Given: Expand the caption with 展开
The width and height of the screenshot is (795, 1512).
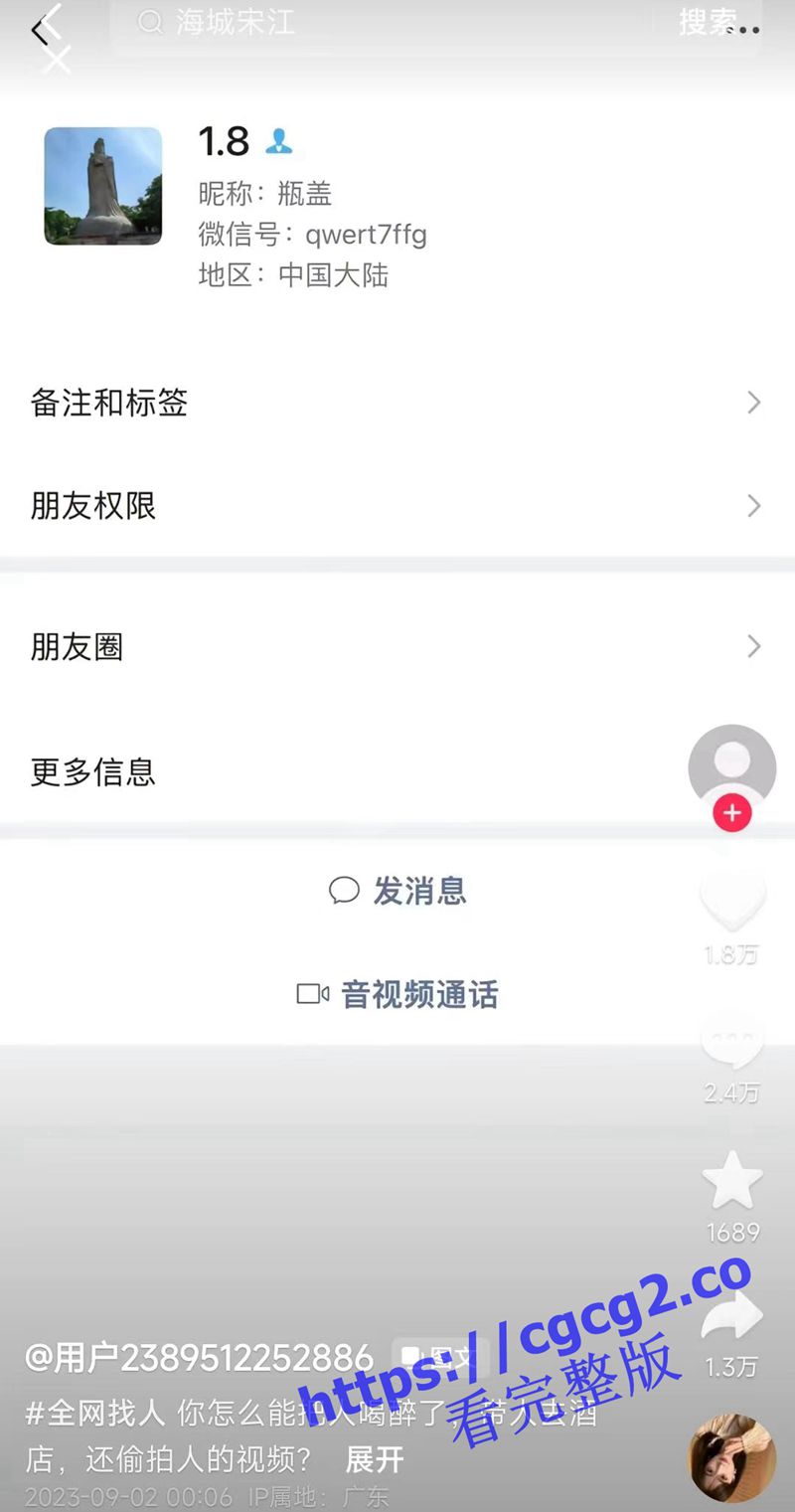Looking at the screenshot, I should click(x=375, y=1459).
